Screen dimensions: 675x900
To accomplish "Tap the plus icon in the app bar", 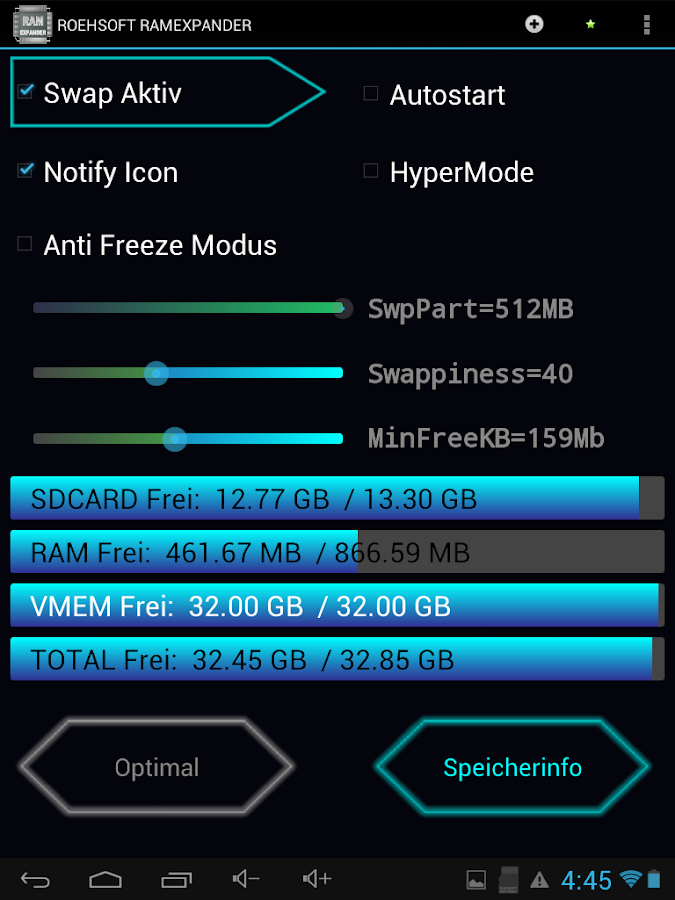I will point(534,24).
